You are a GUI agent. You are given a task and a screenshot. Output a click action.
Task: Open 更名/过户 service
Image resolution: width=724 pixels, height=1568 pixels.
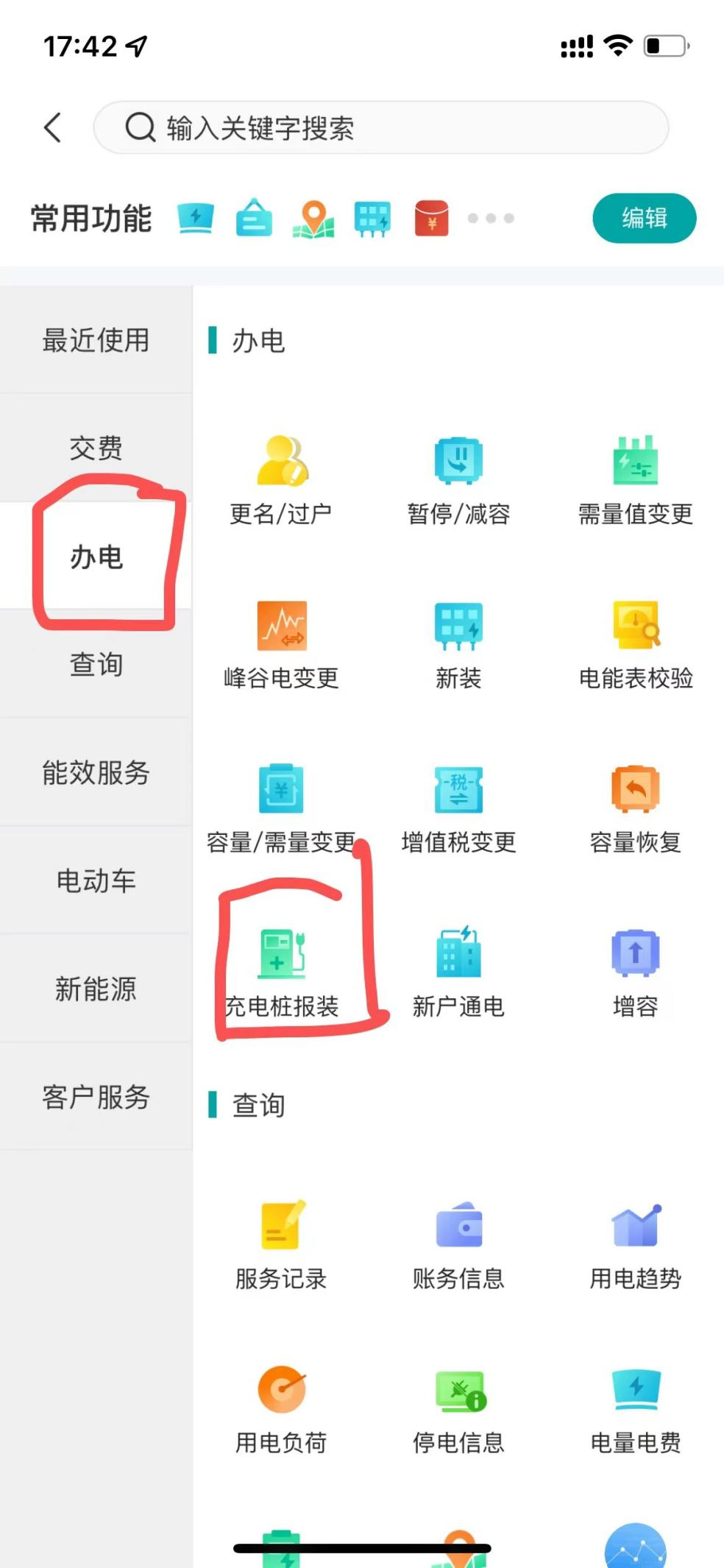[281, 478]
